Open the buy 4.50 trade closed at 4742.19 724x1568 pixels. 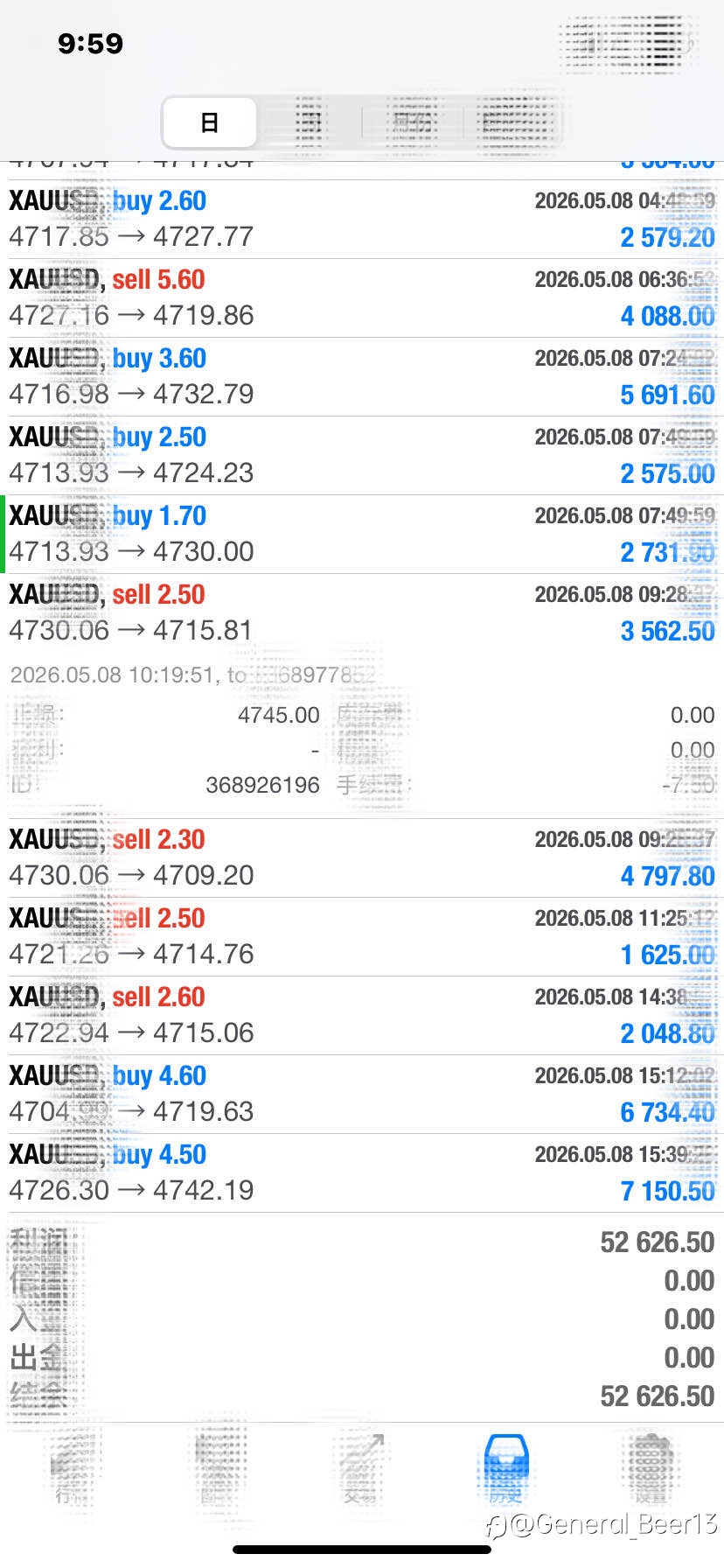362,1173
